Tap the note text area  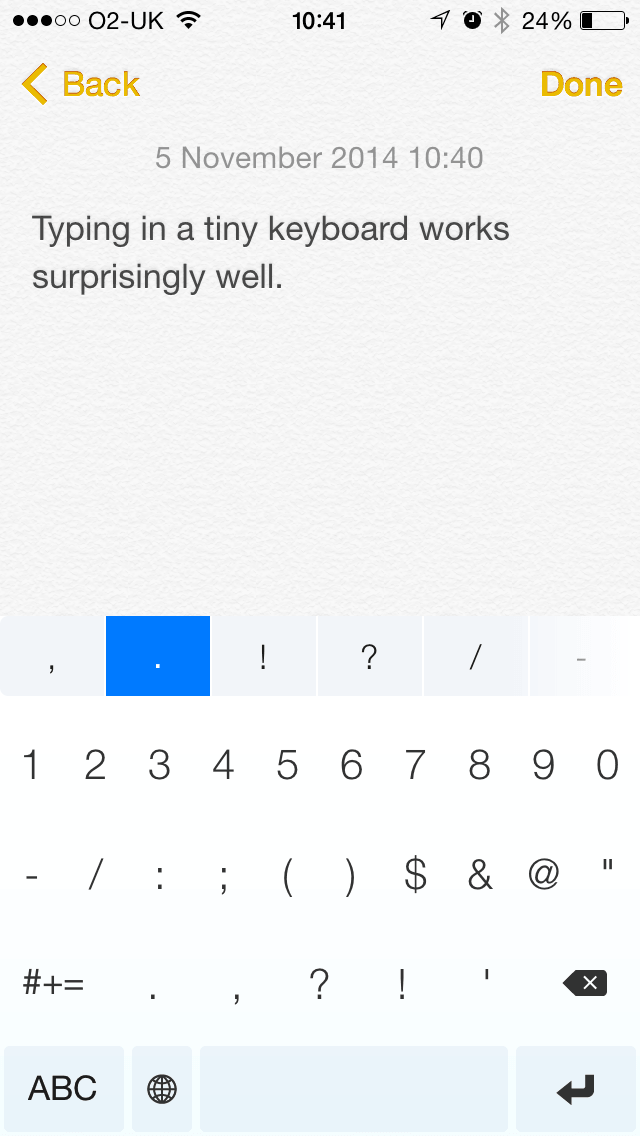pos(320,406)
